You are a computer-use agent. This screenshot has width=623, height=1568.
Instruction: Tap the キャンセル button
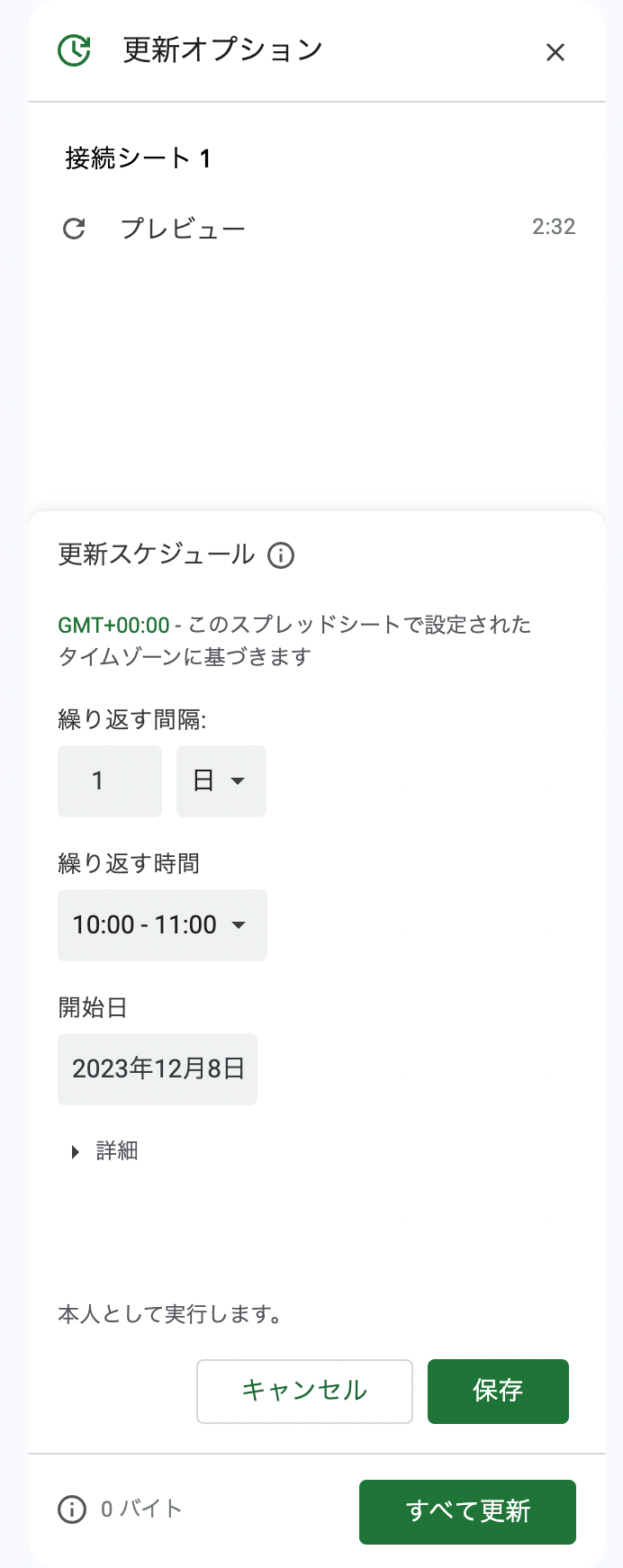pos(304,1391)
